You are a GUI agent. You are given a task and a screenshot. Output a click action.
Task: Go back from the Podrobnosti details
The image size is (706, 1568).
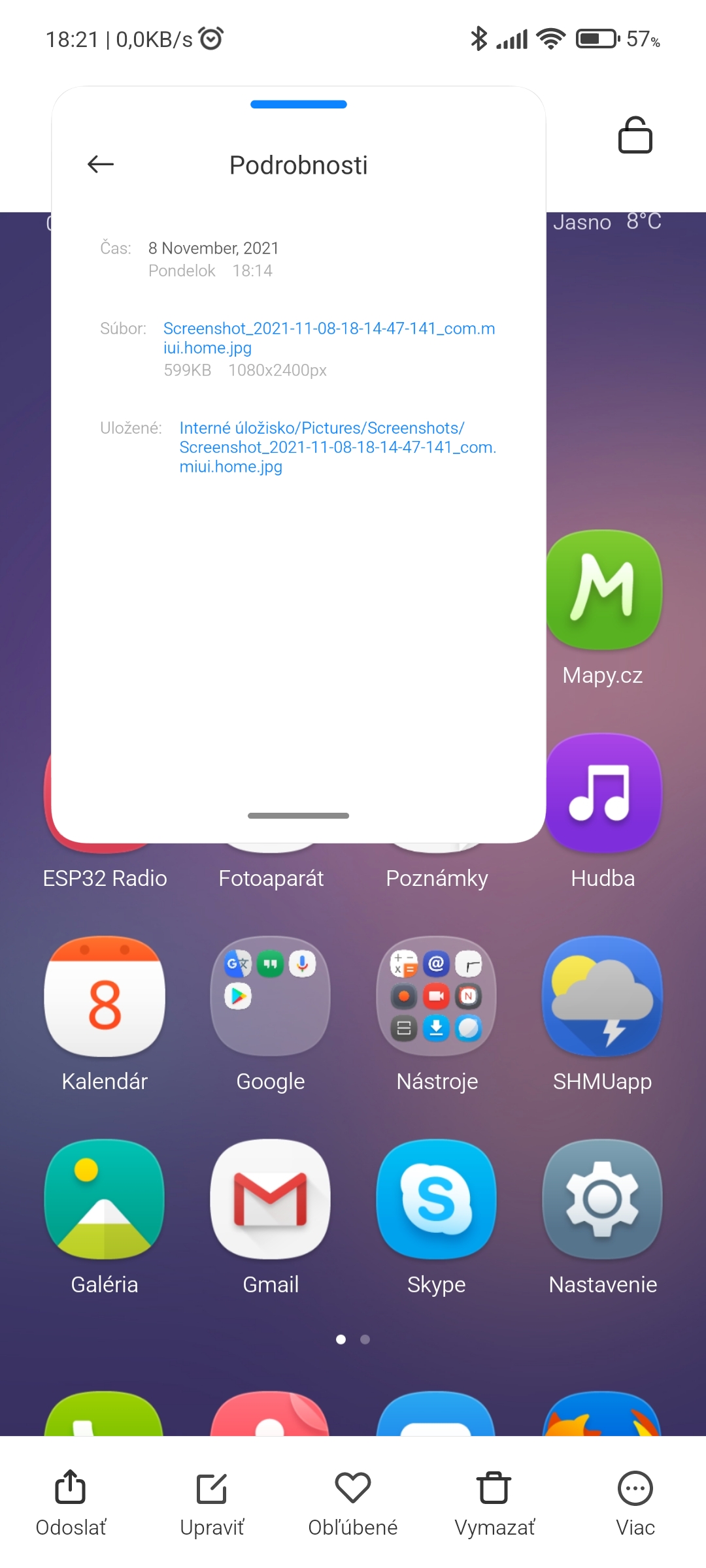pyautogui.click(x=101, y=164)
